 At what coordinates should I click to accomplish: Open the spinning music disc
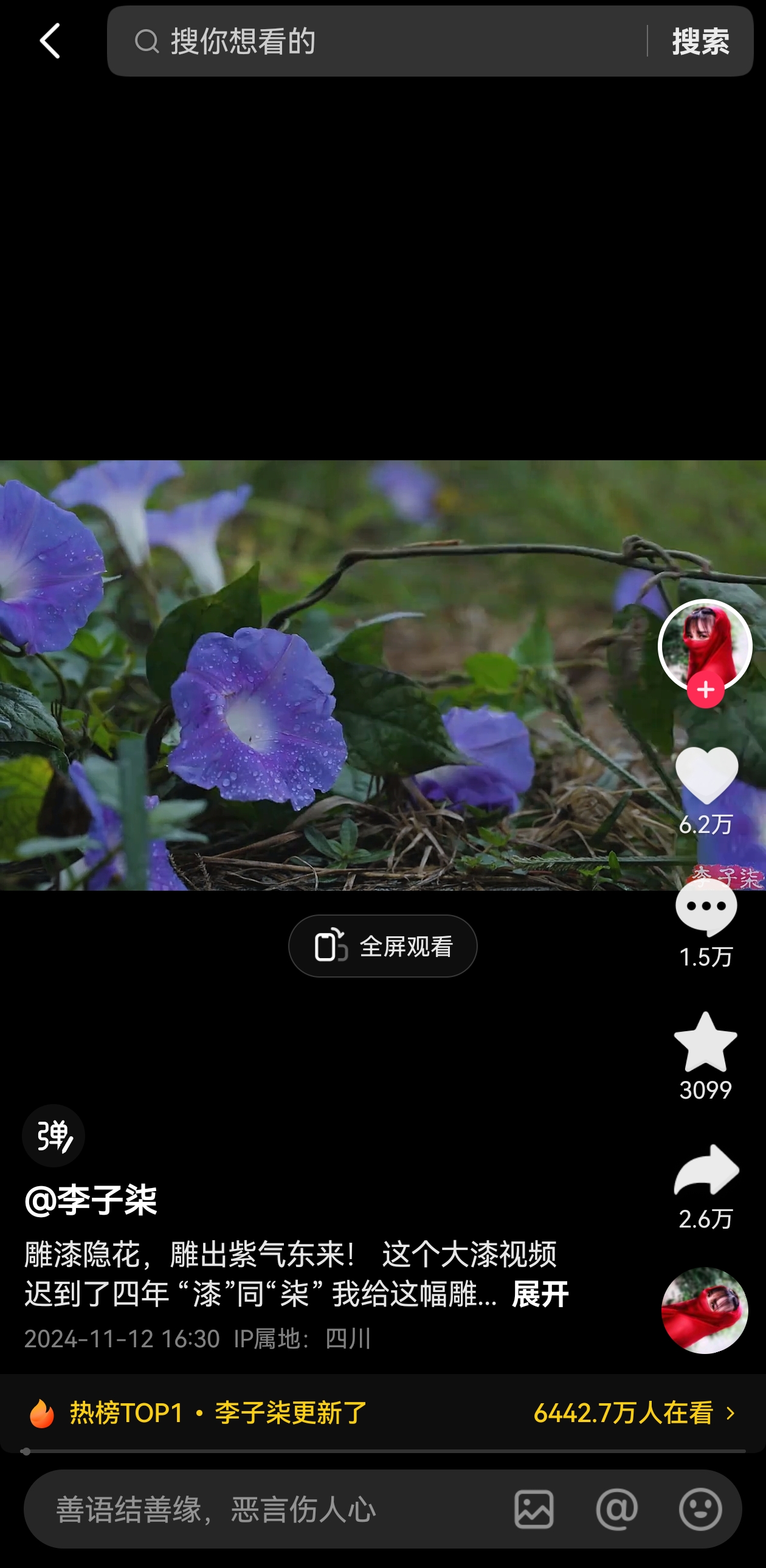704,1311
